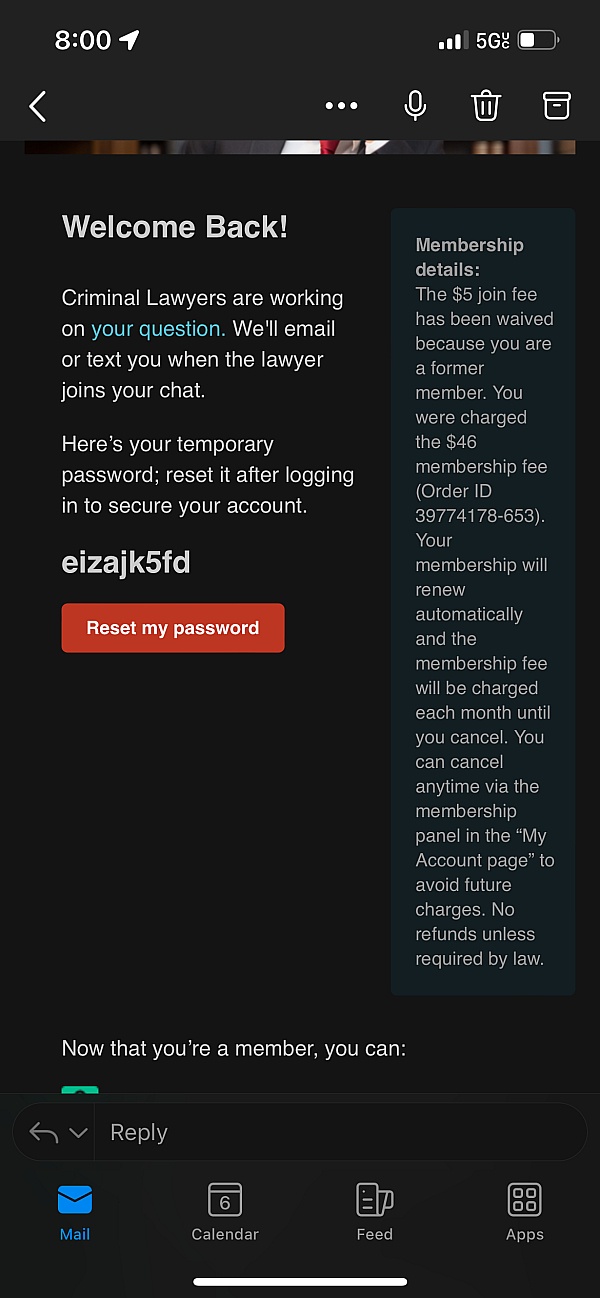
Task: Switch to the Mail tab
Action: [75, 1211]
